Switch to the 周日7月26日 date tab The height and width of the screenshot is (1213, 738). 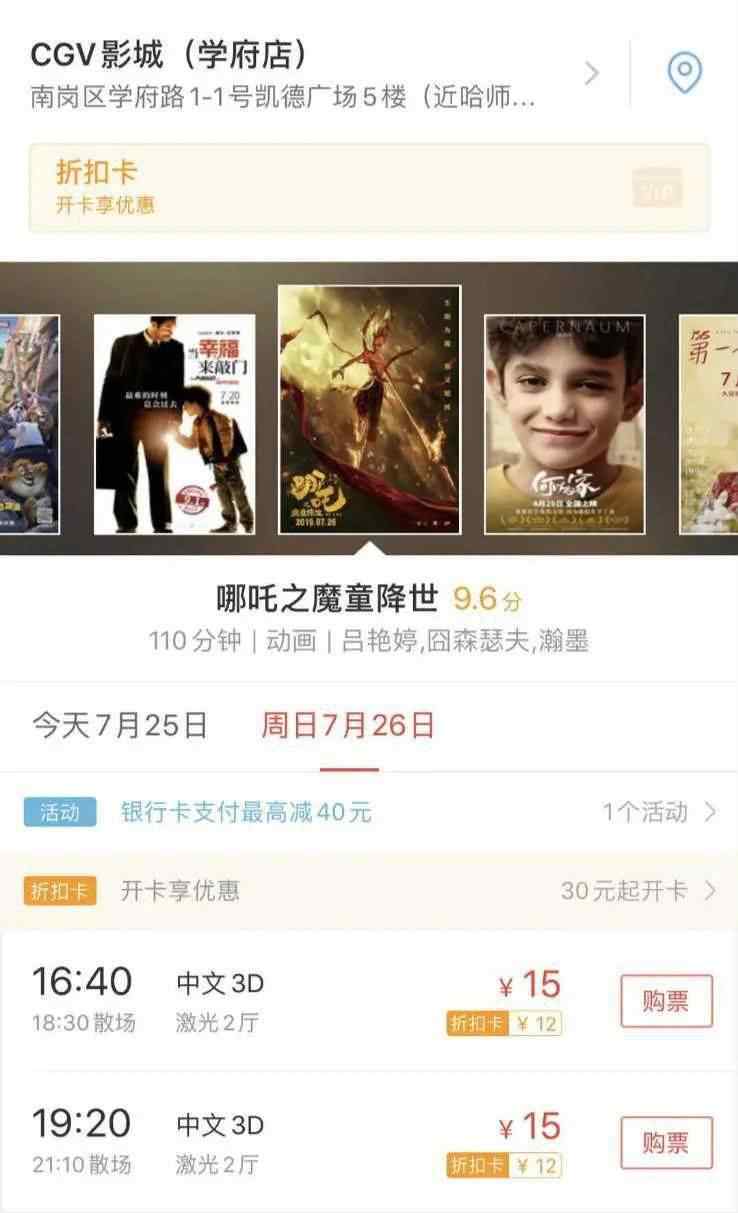[x=348, y=725]
